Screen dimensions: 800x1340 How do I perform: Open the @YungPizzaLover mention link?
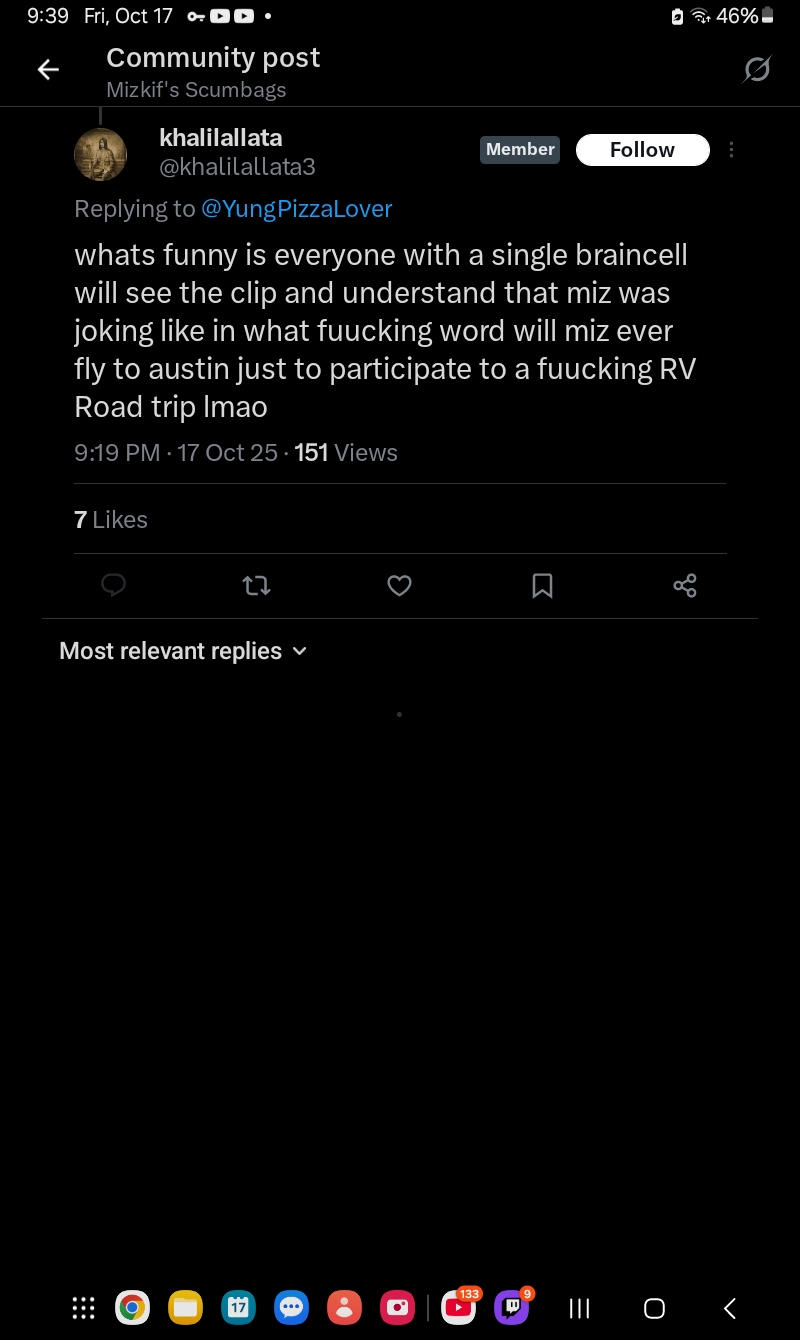point(296,209)
